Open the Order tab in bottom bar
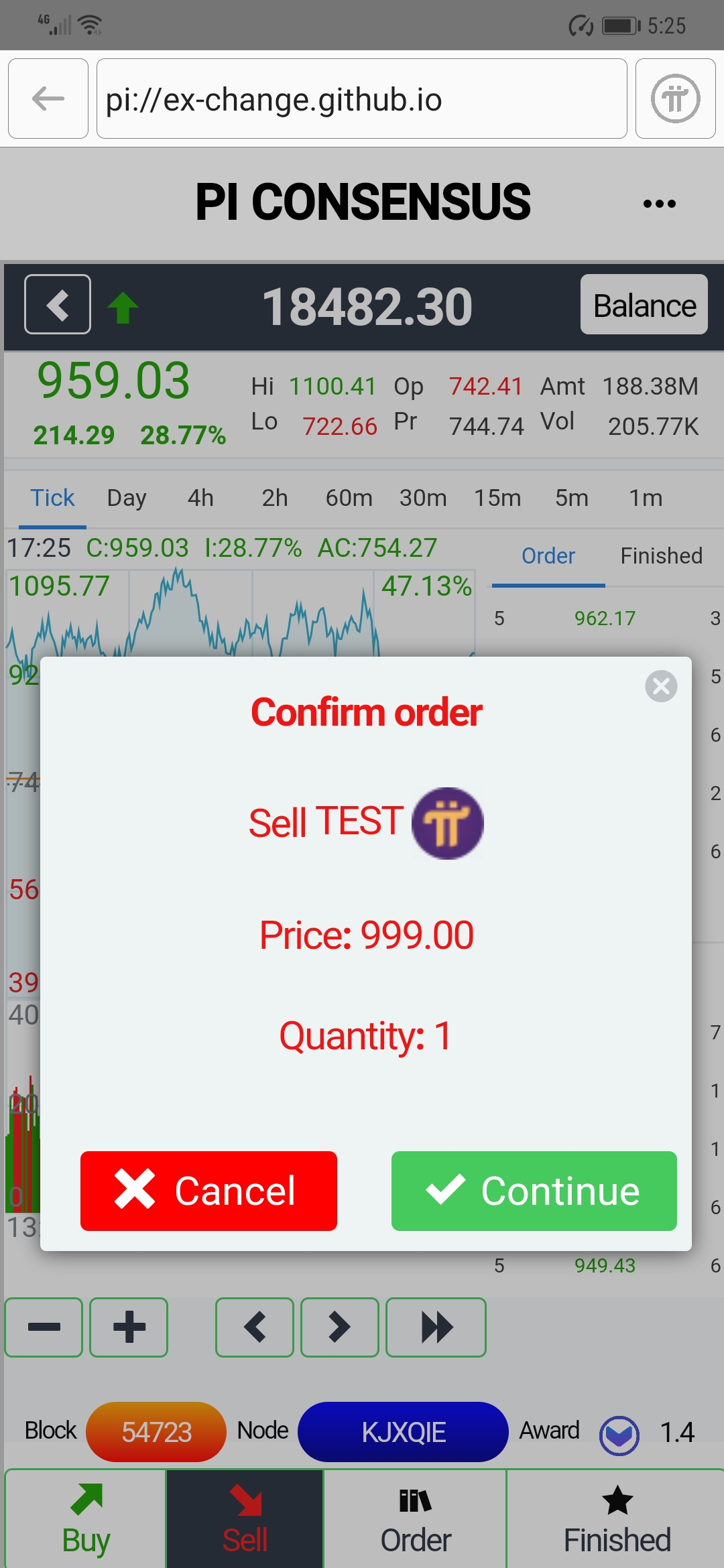The image size is (724, 1568). point(416,1520)
